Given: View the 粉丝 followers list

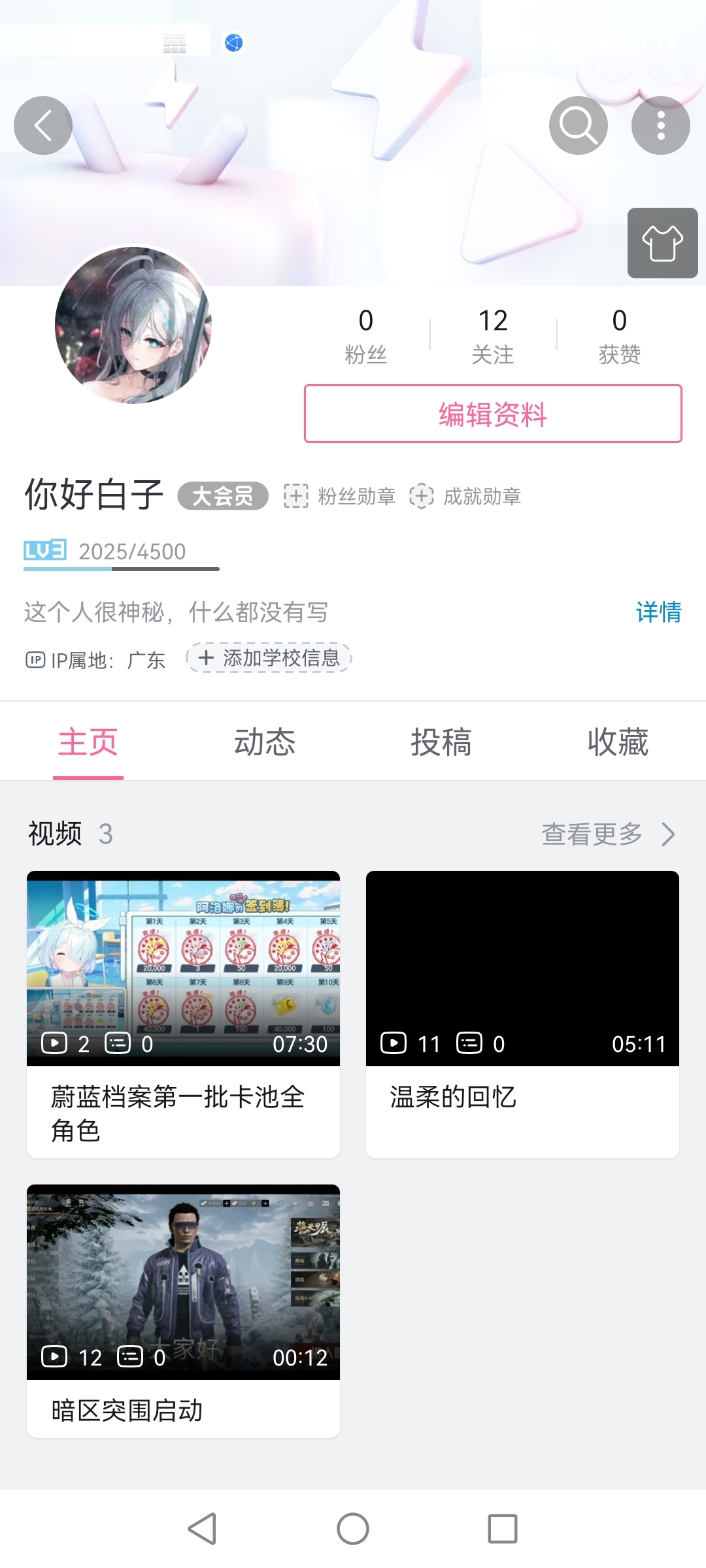Looking at the screenshot, I should (366, 336).
